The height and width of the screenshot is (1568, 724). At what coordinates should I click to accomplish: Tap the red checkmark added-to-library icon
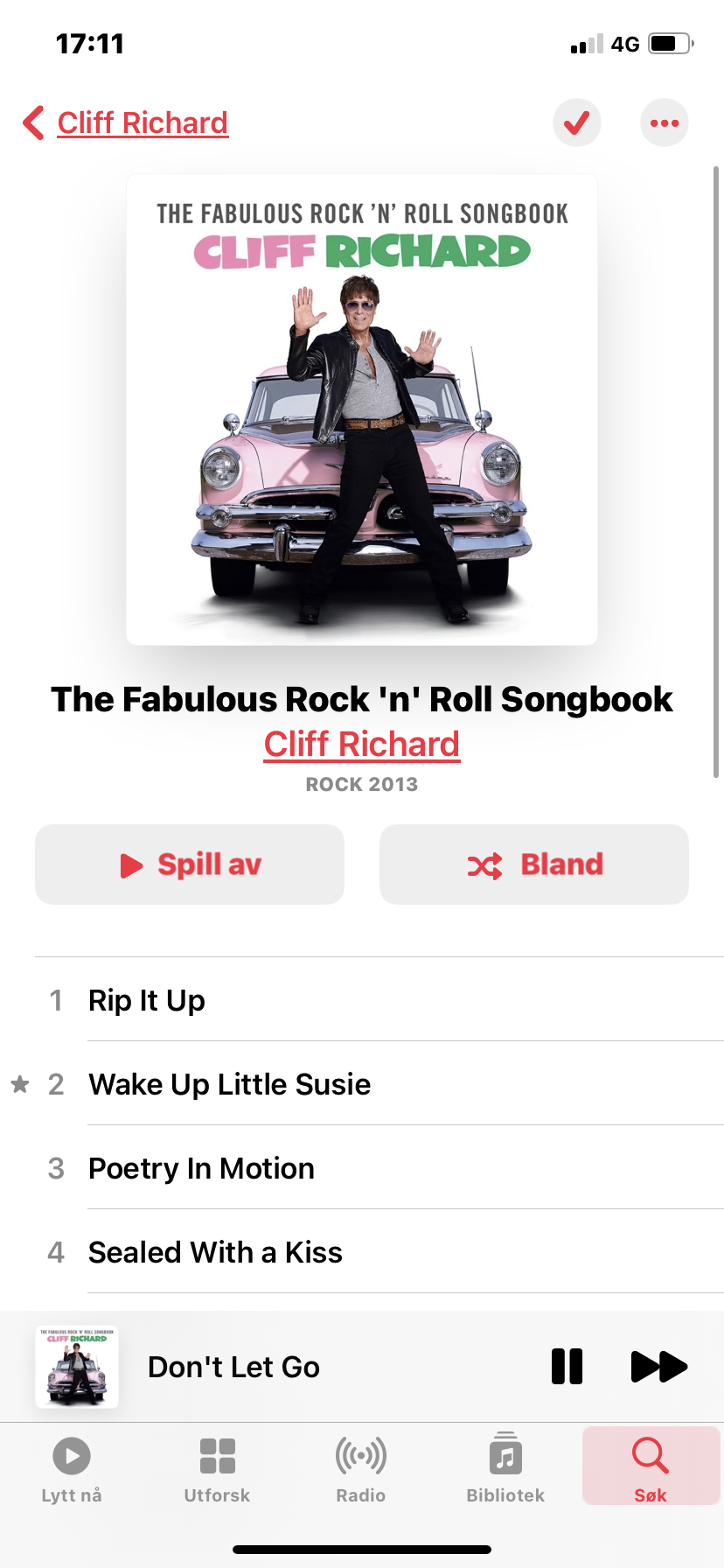(x=577, y=122)
